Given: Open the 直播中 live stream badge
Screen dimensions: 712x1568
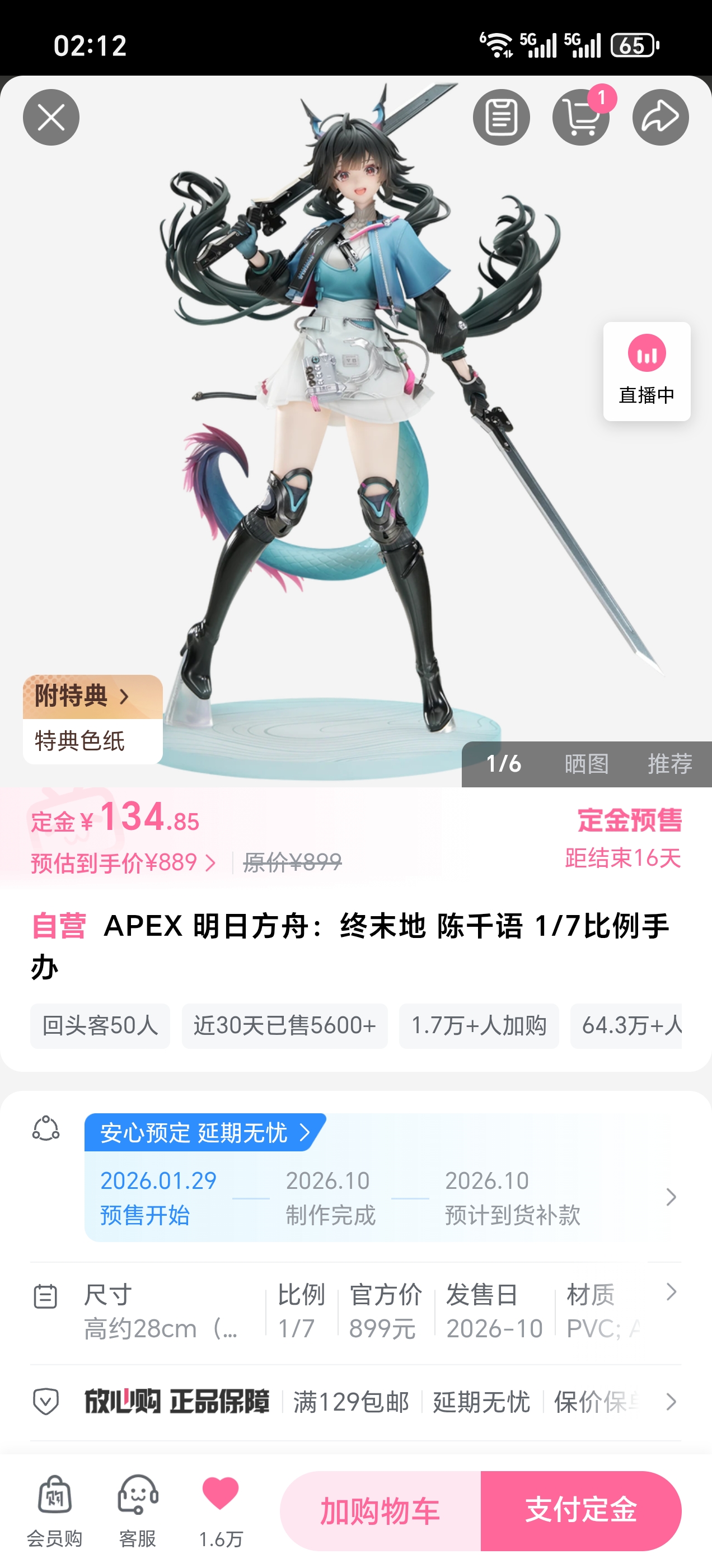Looking at the screenshot, I should [647, 371].
